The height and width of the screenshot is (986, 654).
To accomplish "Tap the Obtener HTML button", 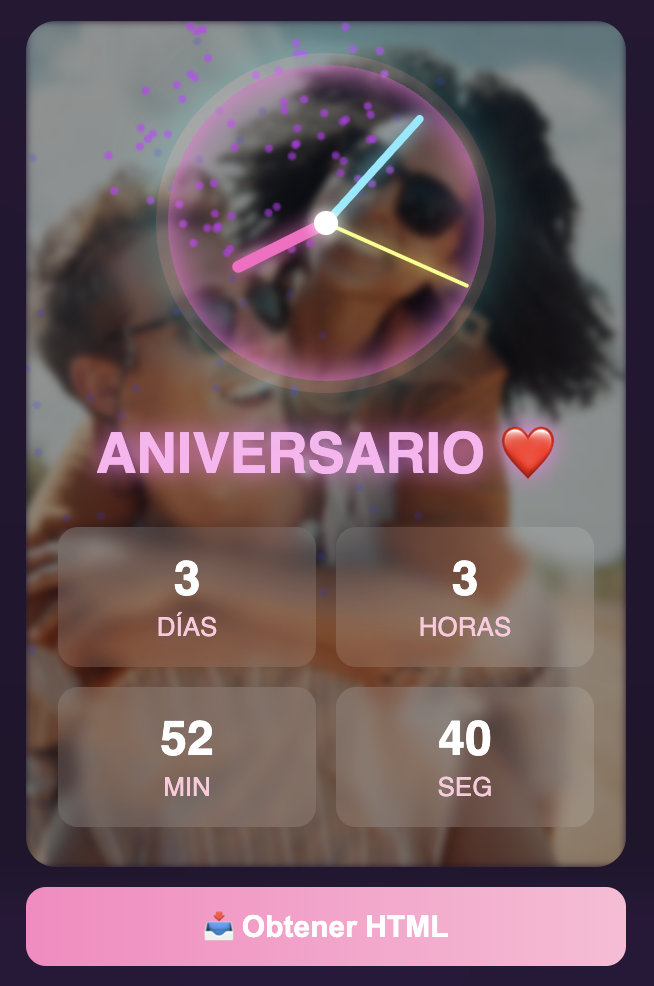I will click(326, 926).
